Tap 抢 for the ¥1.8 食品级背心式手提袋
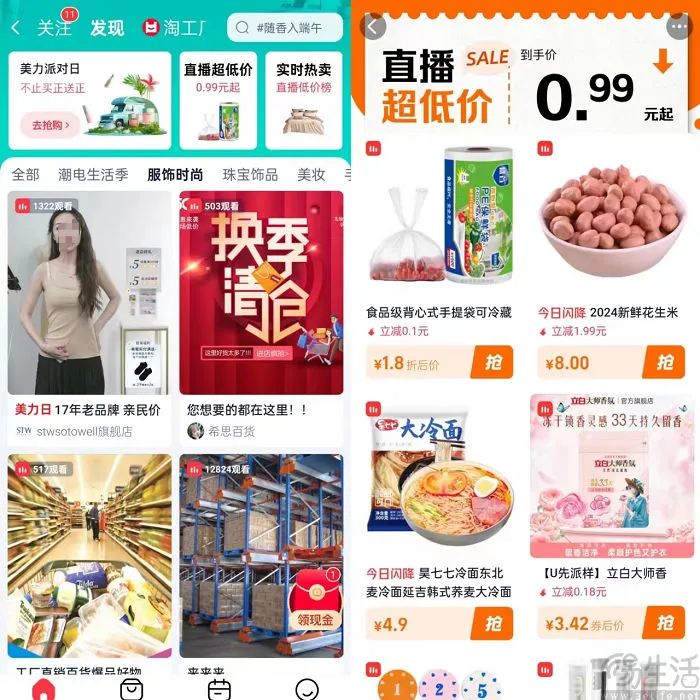 pyautogui.click(x=492, y=363)
